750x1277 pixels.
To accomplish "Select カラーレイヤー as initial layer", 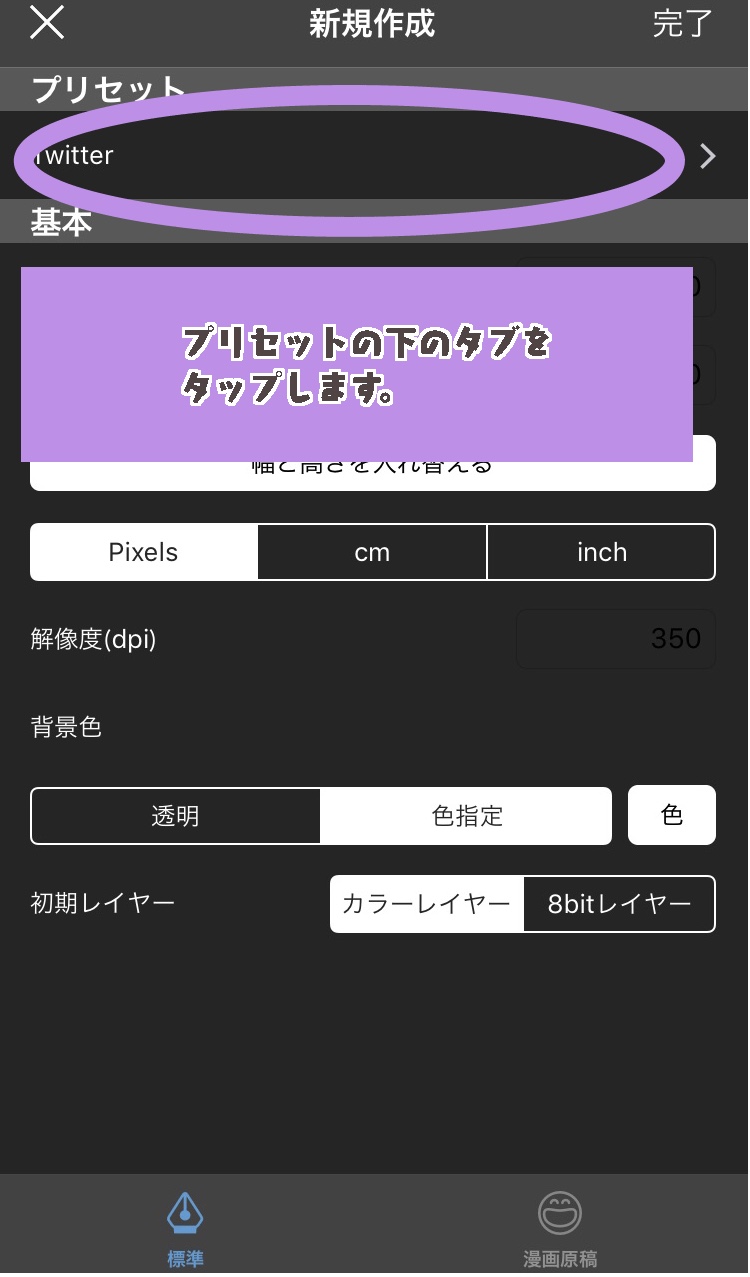I will pos(427,904).
